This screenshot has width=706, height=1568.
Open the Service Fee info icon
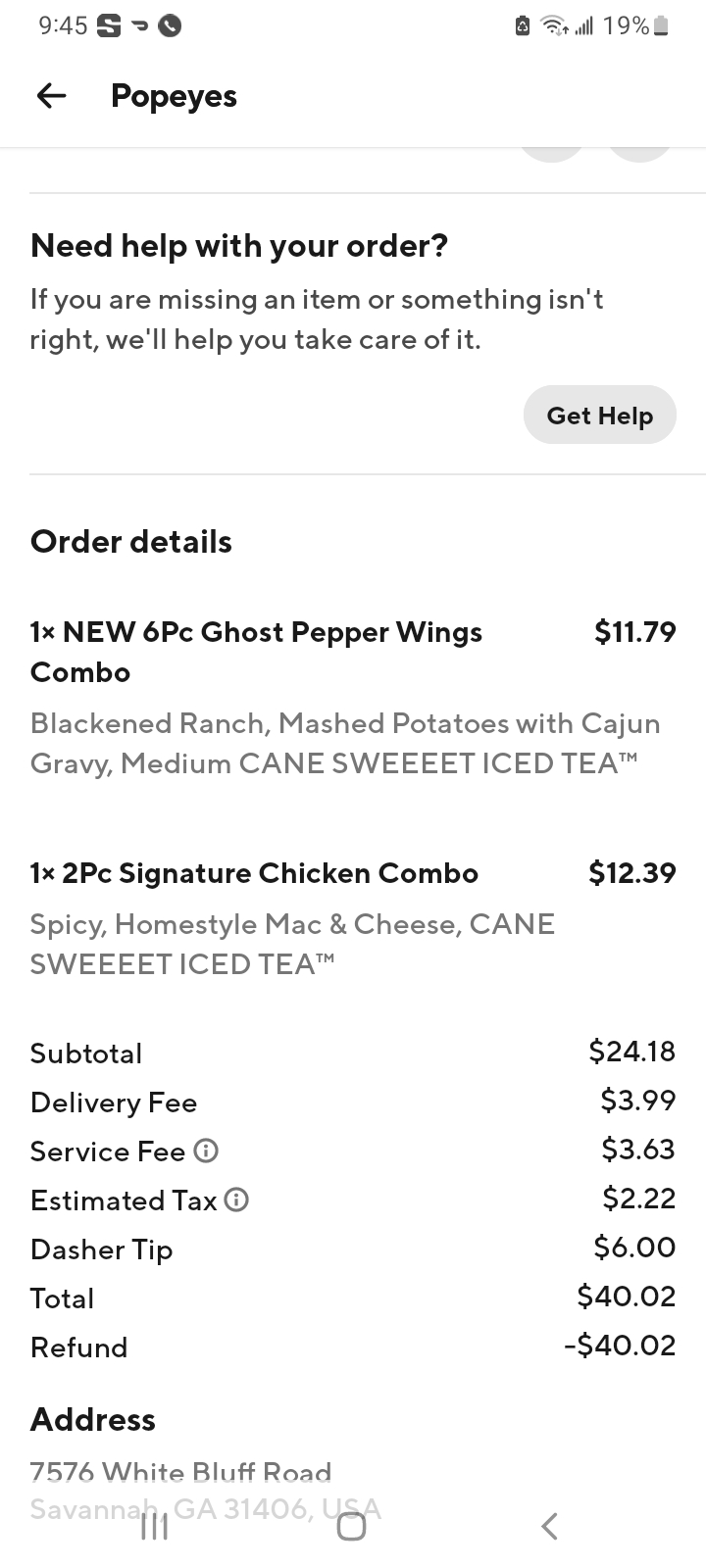coord(206,1151)
